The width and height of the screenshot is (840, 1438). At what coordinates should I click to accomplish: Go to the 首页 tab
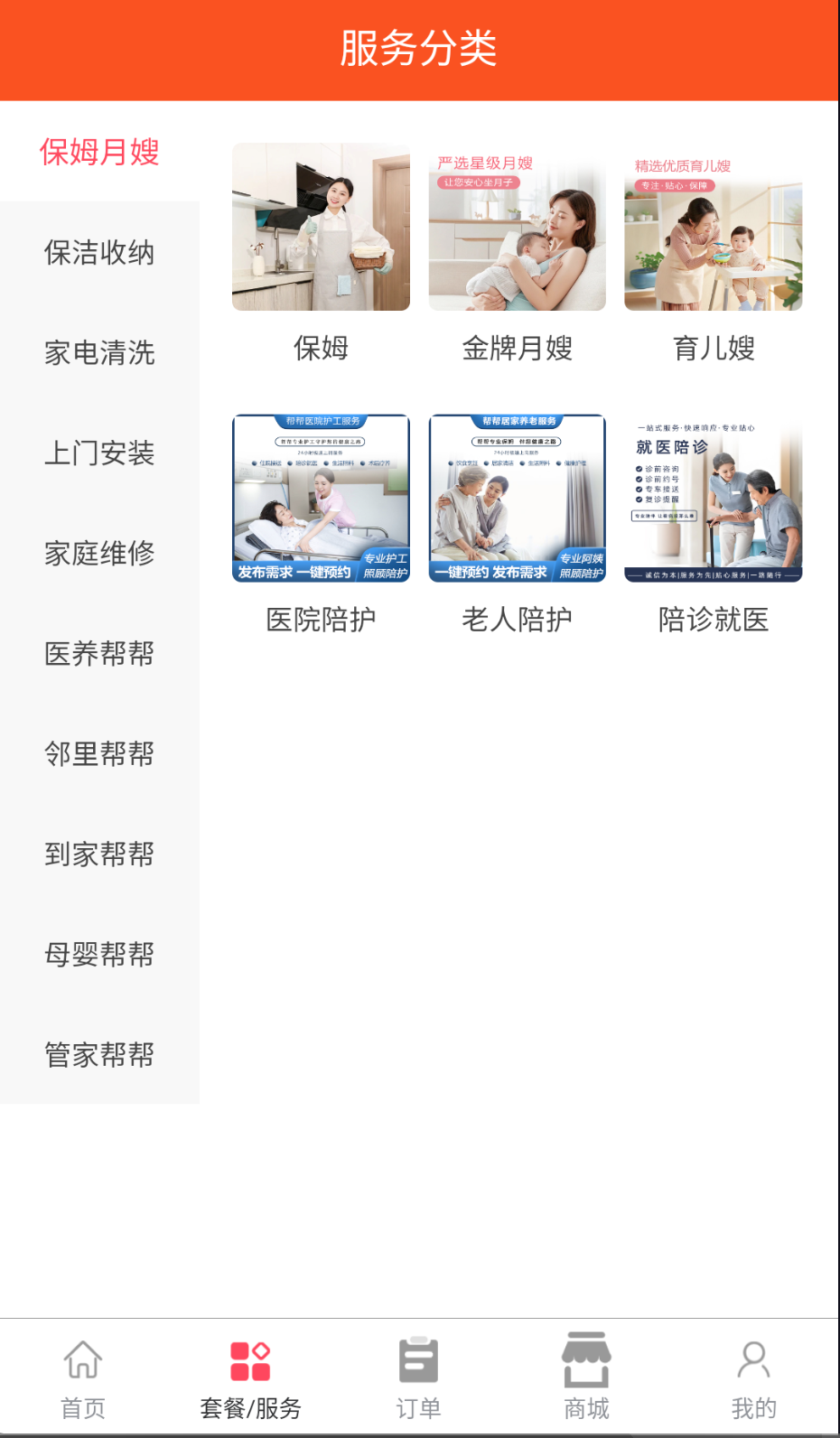[x=83, y=1378]
